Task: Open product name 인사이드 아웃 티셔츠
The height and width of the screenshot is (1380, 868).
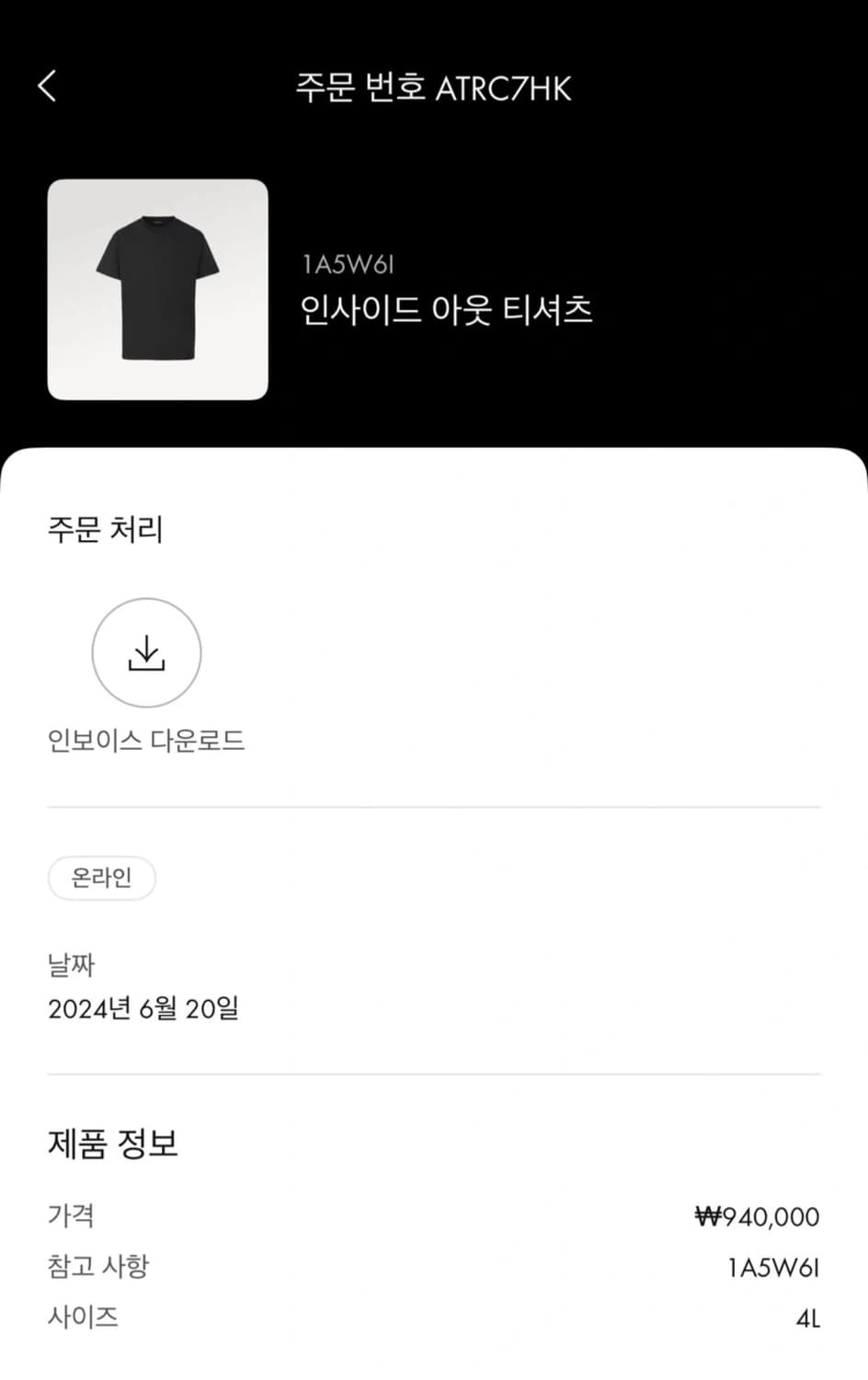Action: pyautogui.click(x=448, y=312)
